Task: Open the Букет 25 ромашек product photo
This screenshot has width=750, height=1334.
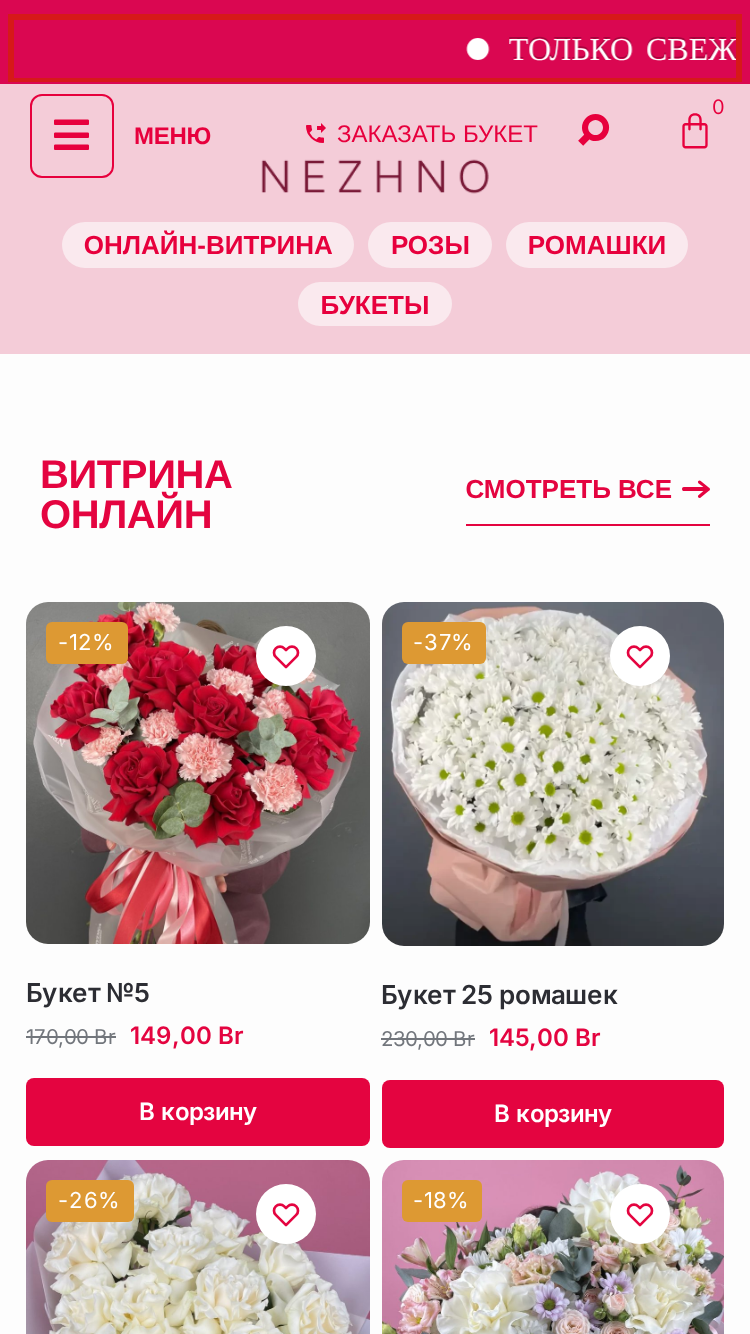Action: (x=553, y=774)
